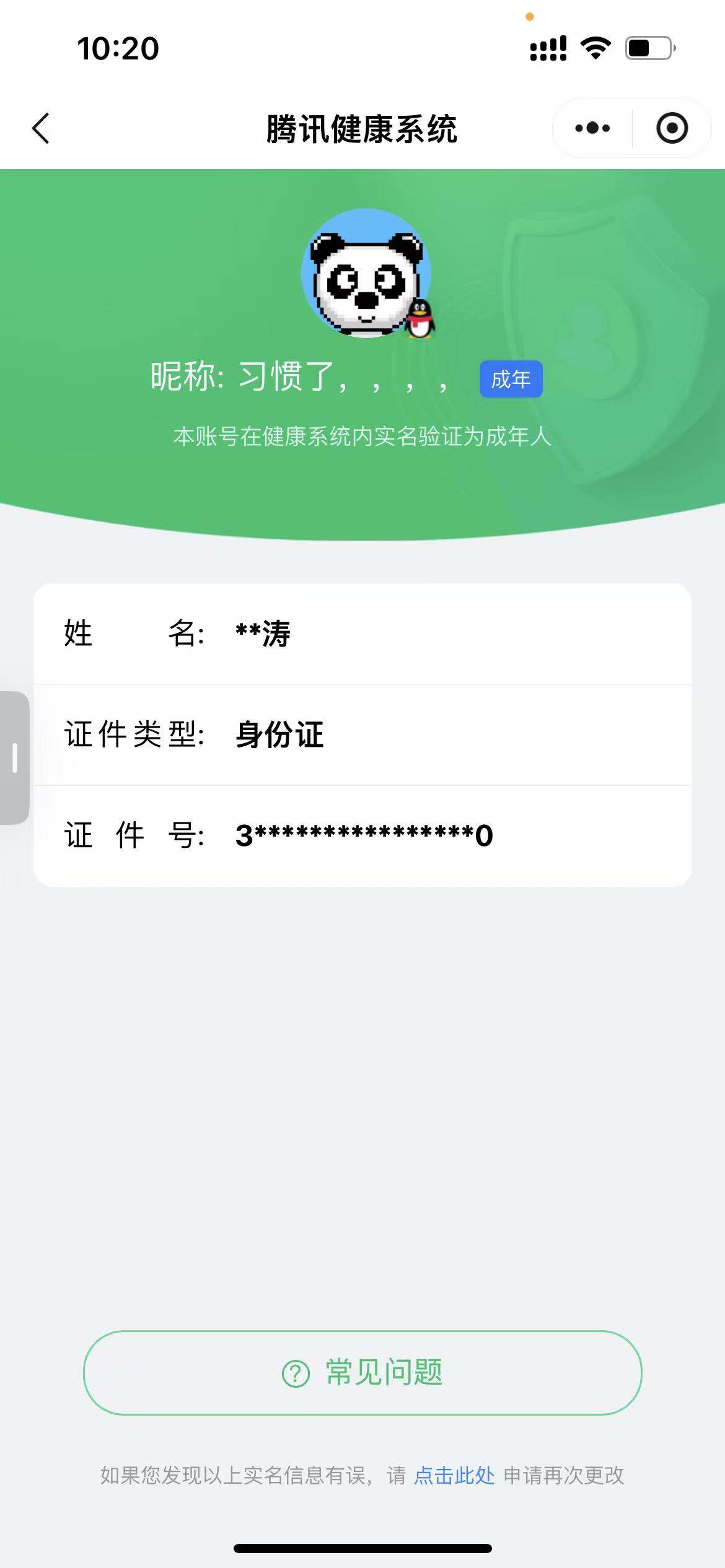Tap the back arrow to exit page
The height and width of the screenshot is (1568, 725).
(40, 128)
